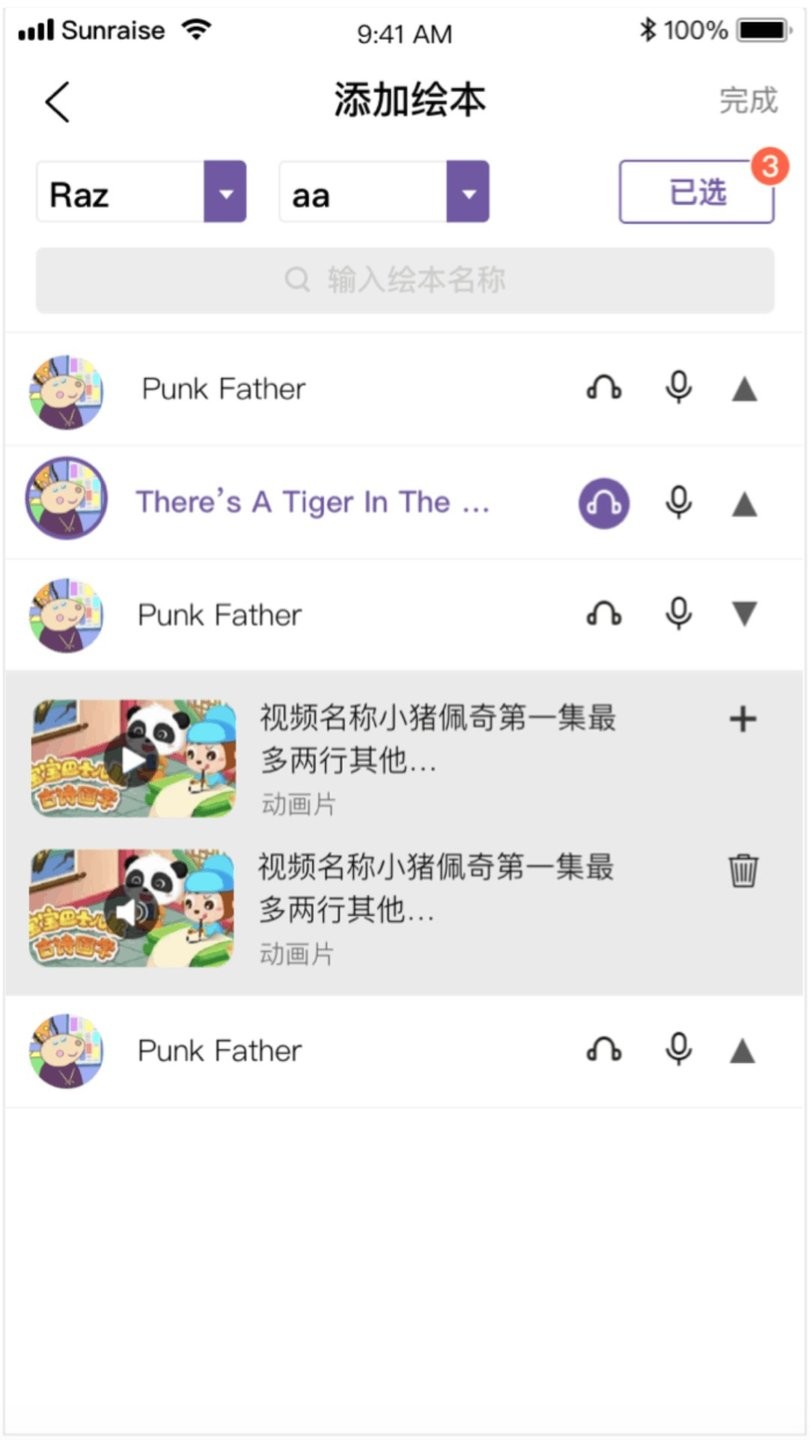Tap the microphone icon on the last Punk Father
Image resolution: width=810 pixels, height=1440 pixels.
pyautogui.click(x=678, y=1051)
